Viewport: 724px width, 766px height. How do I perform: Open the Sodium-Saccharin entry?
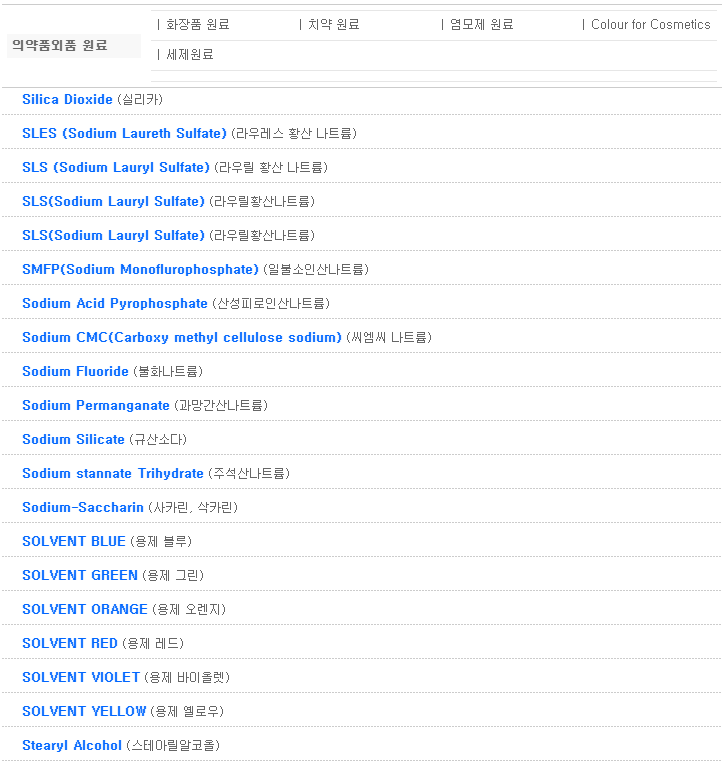coord(83,507)
